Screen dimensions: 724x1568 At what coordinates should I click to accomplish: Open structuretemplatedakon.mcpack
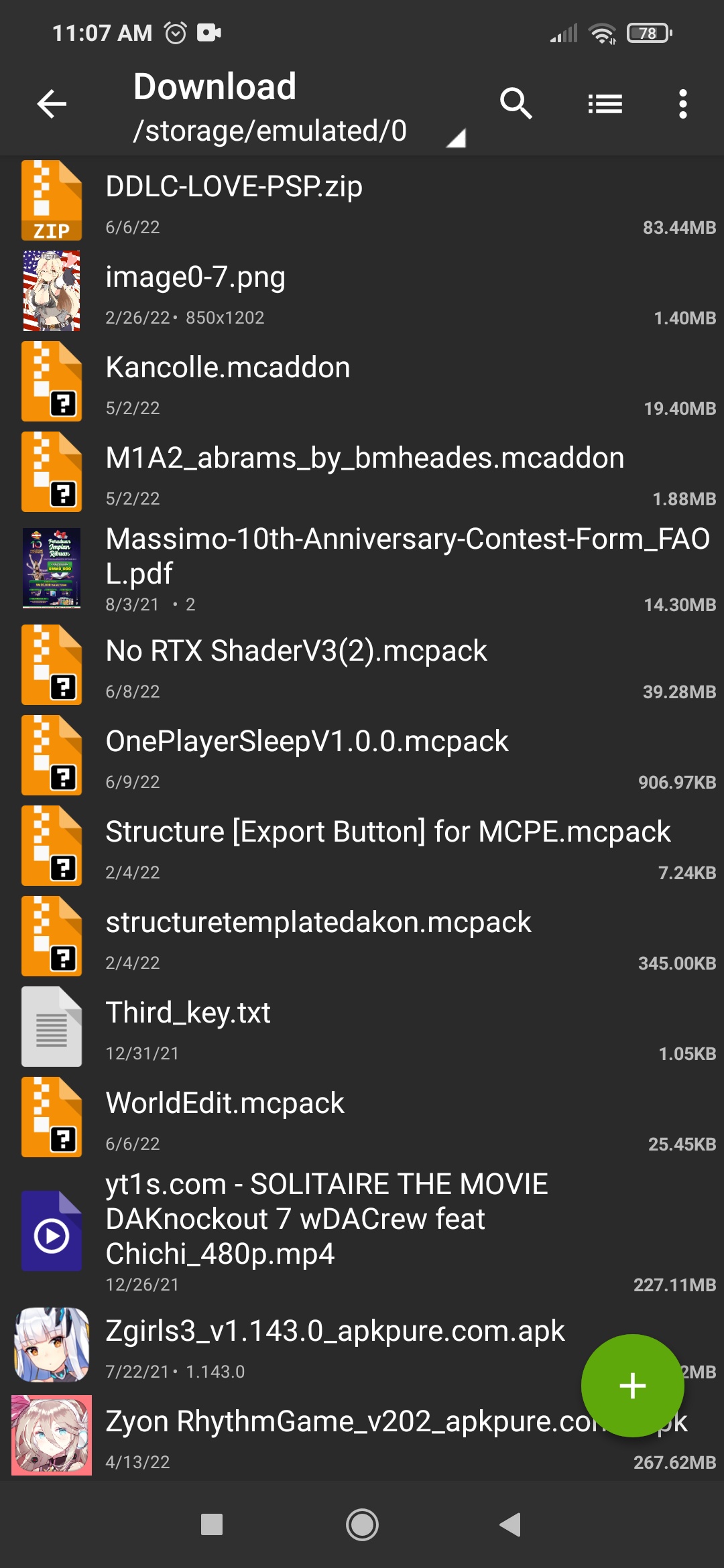[362, 937]
